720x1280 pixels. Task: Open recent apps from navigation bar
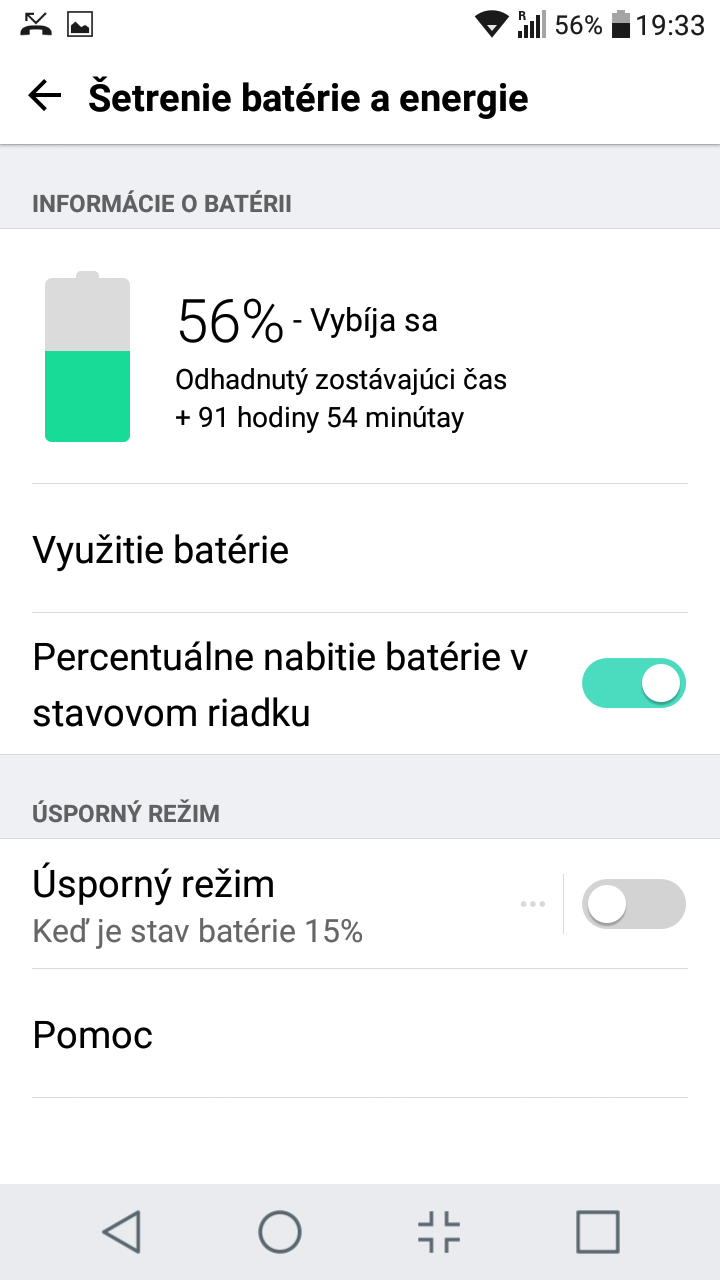coord(598,1231)
